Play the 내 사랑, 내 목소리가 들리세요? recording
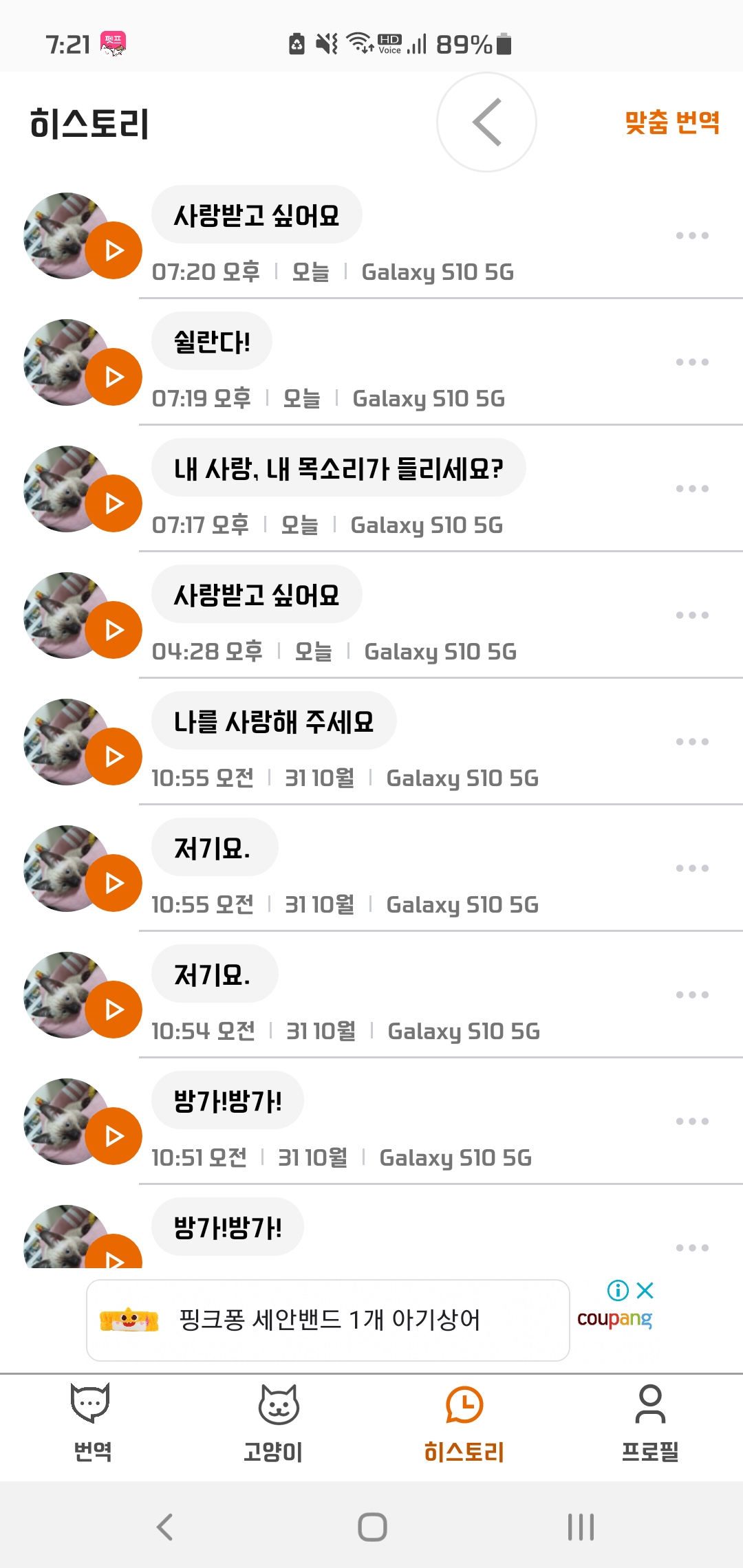The height and width of the screenshot is (1568, 743). 114,503
